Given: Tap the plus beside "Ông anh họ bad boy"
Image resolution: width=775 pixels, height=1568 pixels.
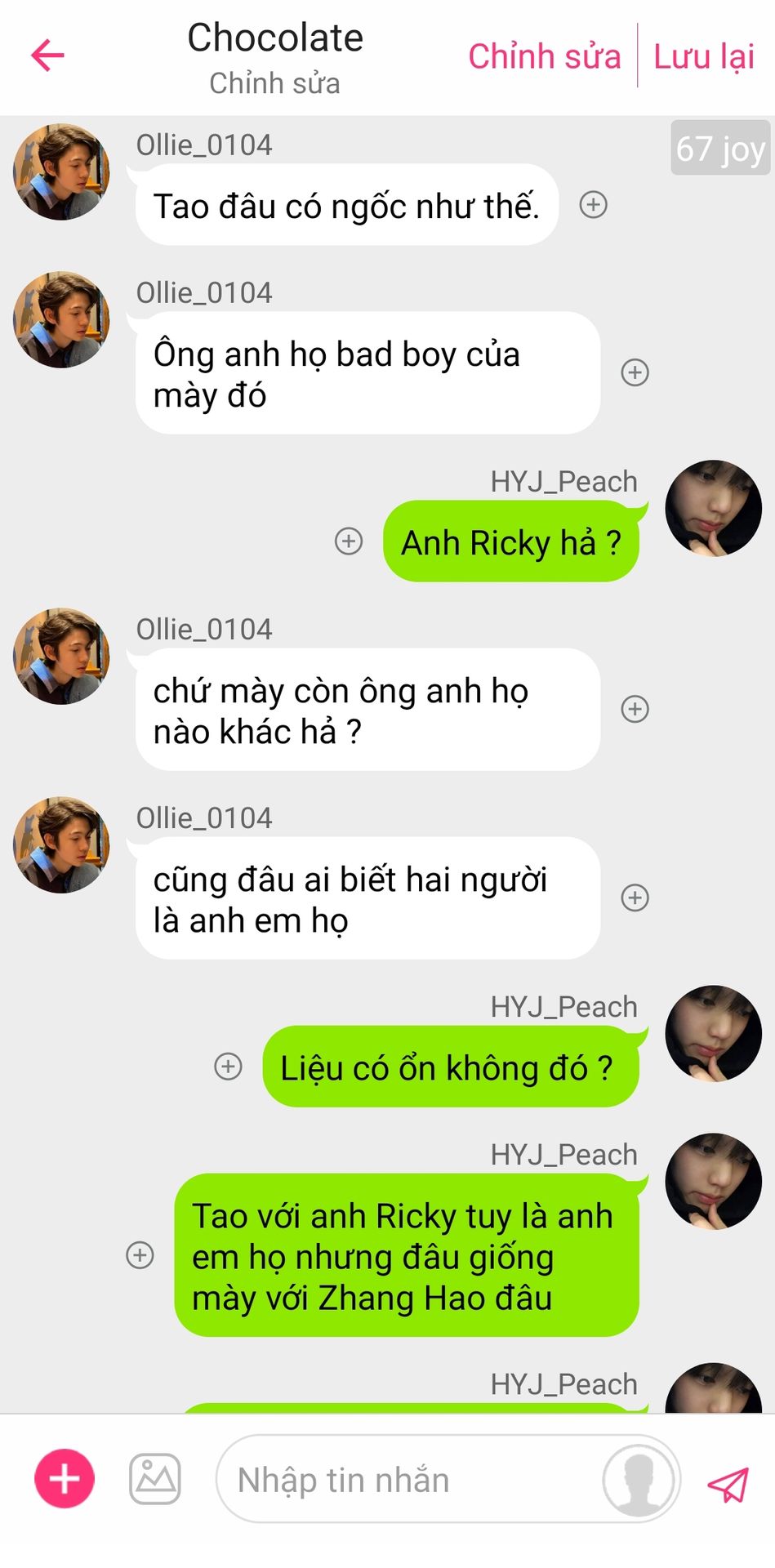Looking at the screenshot, I should tap(635, 372).
